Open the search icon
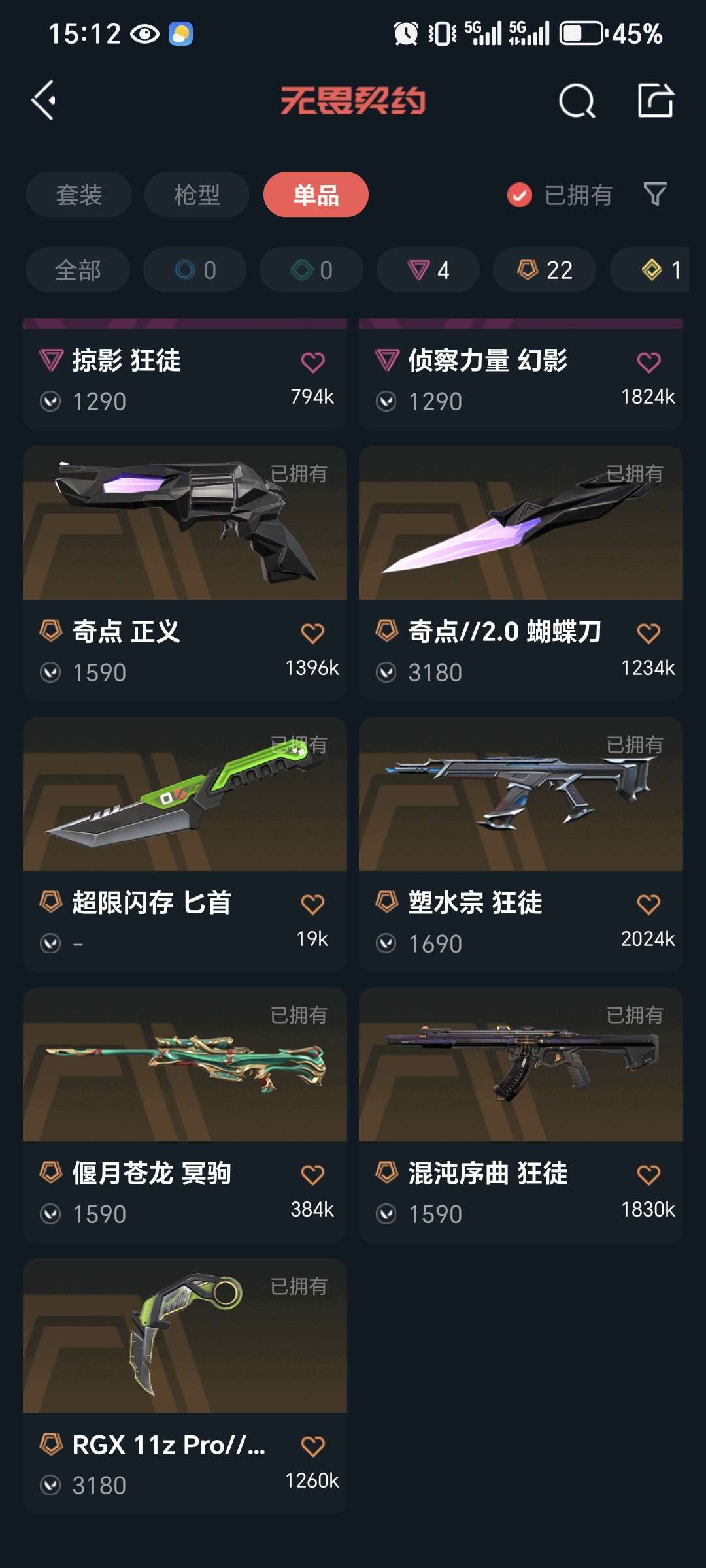 pyautogui.click(x=577, y=101)
